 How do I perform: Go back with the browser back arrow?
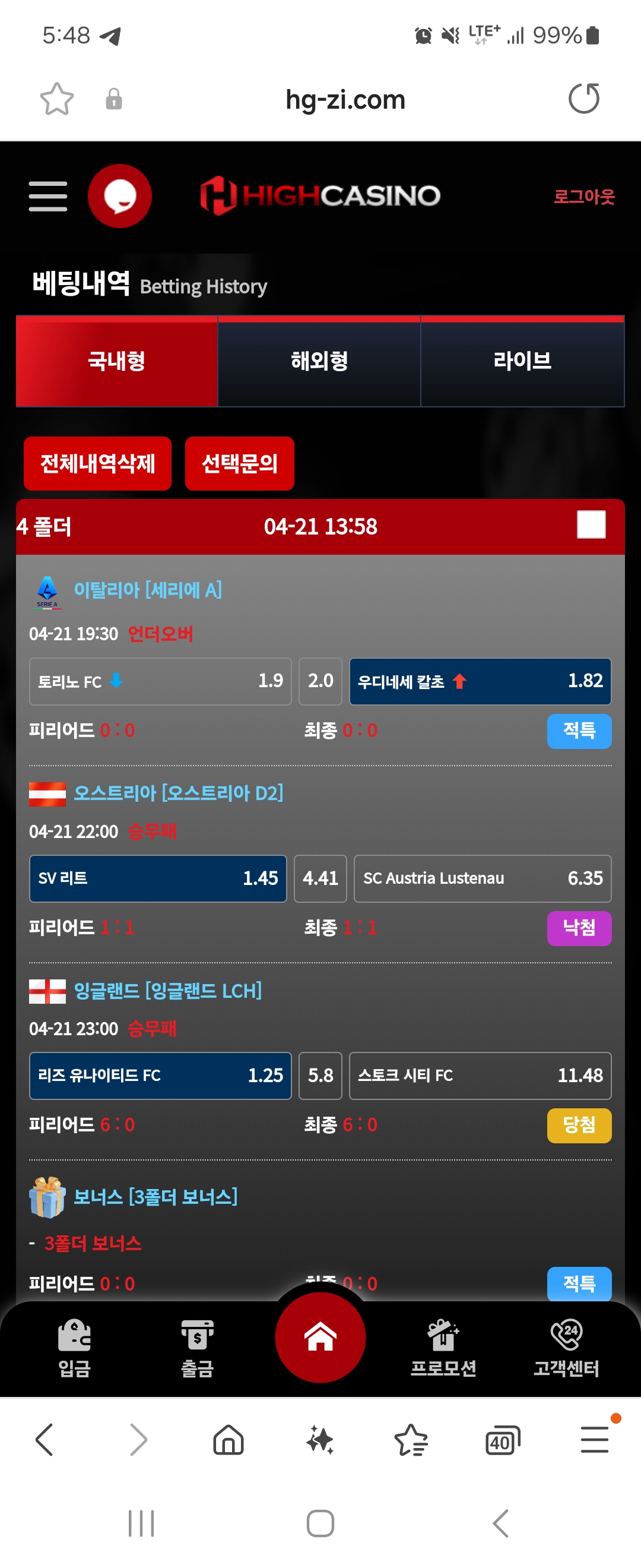[45, 1440]
